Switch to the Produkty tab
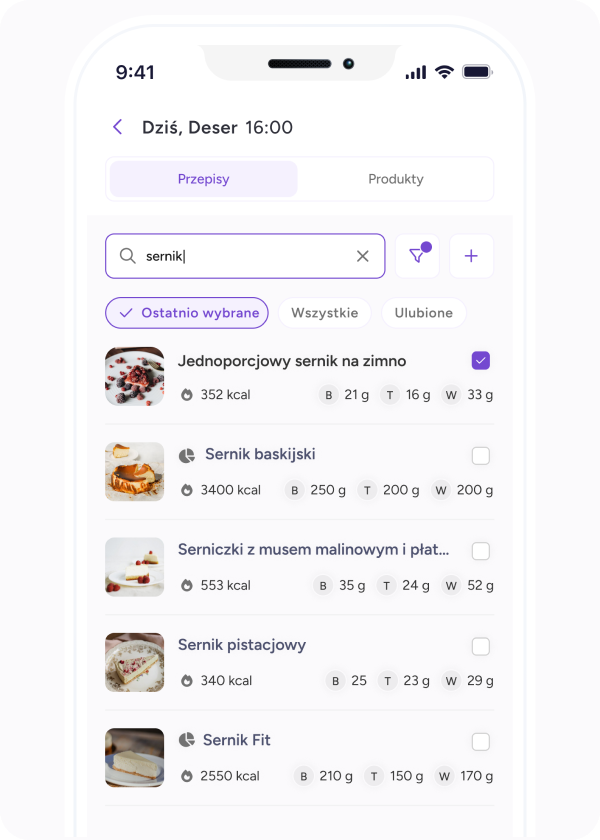600x840 pixels. click(396, 179)
